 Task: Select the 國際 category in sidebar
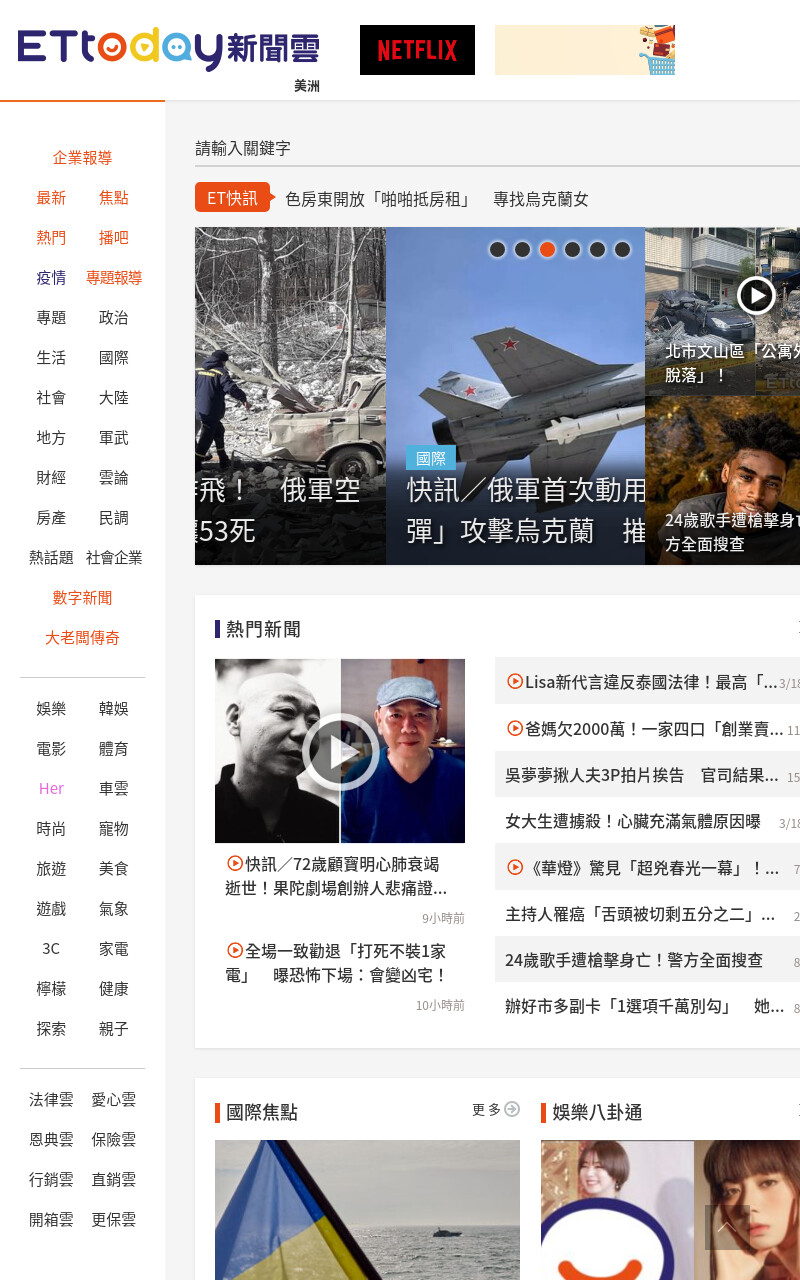[x=113, y=358]
